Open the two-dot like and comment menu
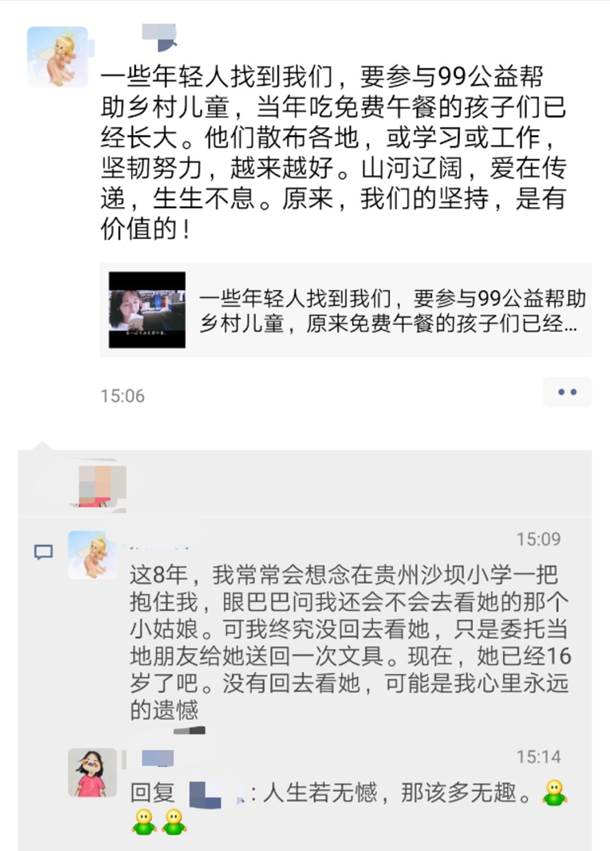The image size is (610, 851). [567, 392]
